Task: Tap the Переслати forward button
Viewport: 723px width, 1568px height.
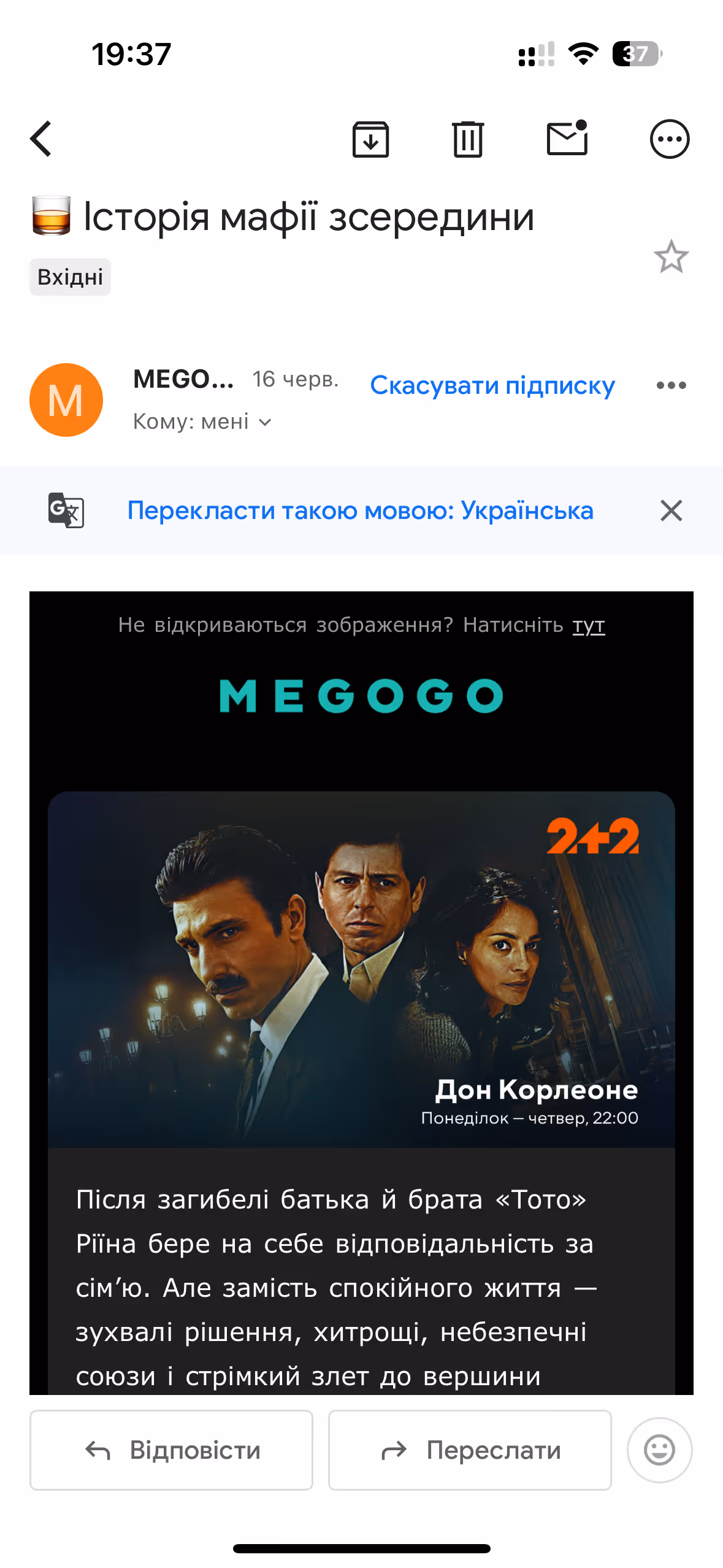Action: [470, 1450]
